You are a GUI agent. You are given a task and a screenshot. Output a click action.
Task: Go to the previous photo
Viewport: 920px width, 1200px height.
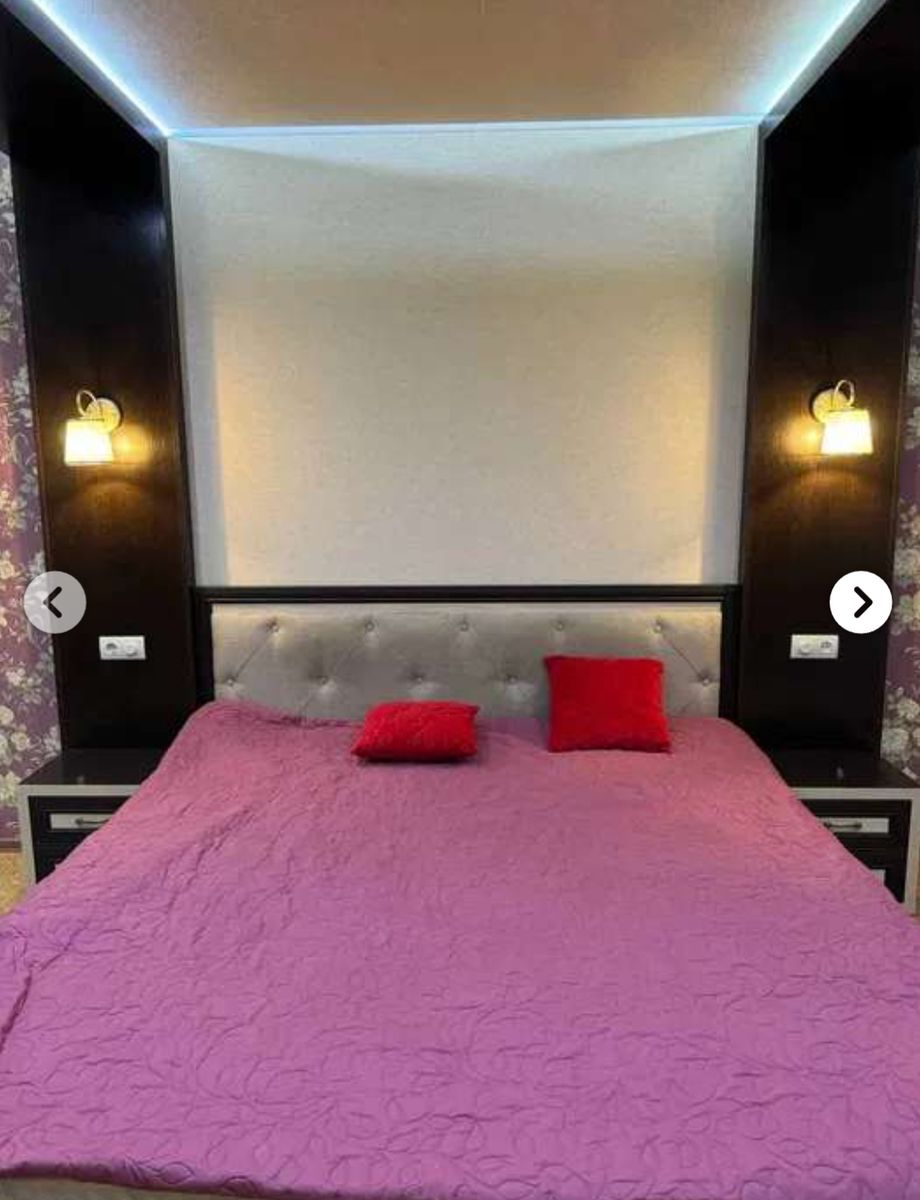tap(54, 602)
